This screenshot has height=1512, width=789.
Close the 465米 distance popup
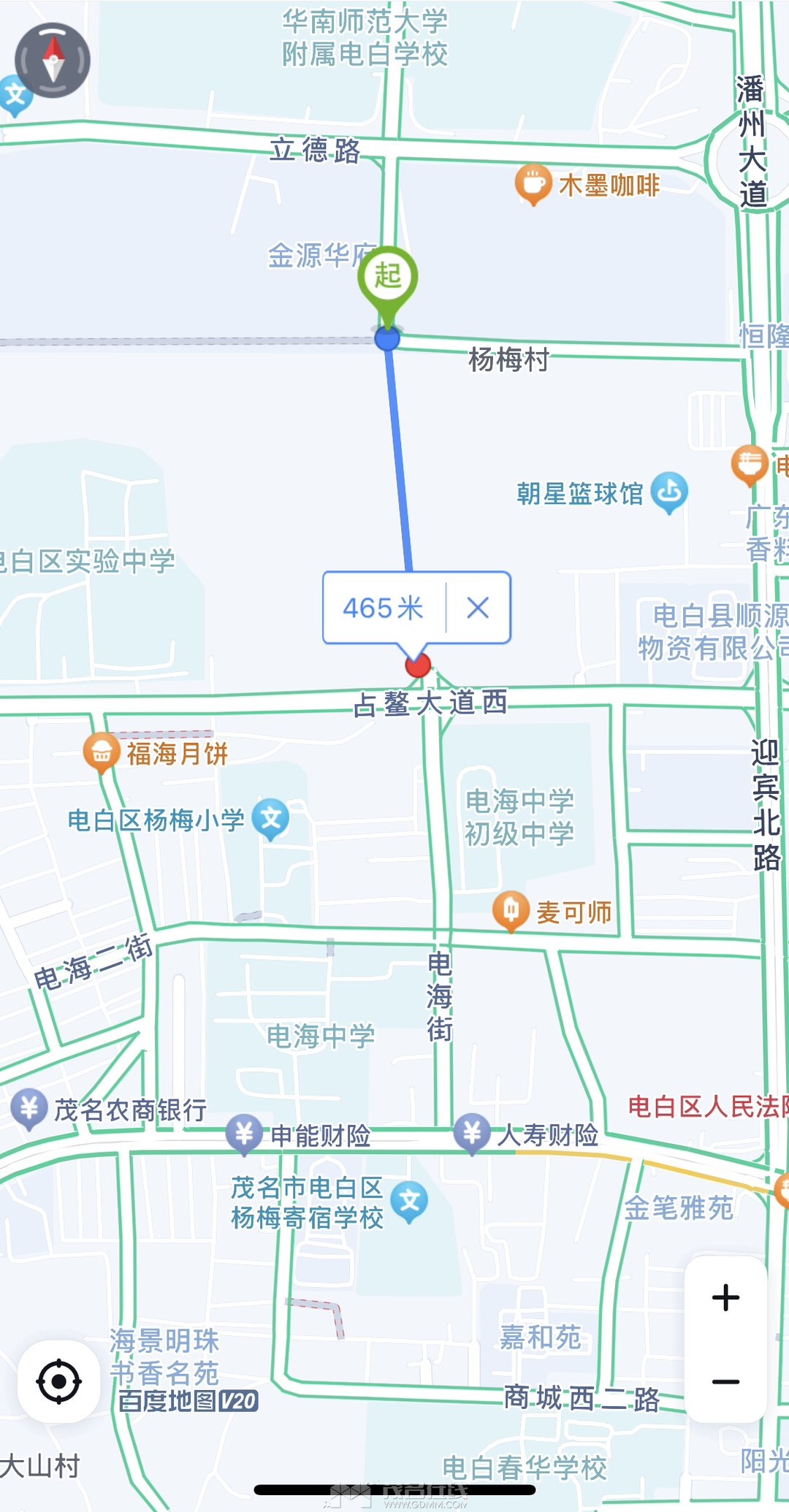click(478, 608)
